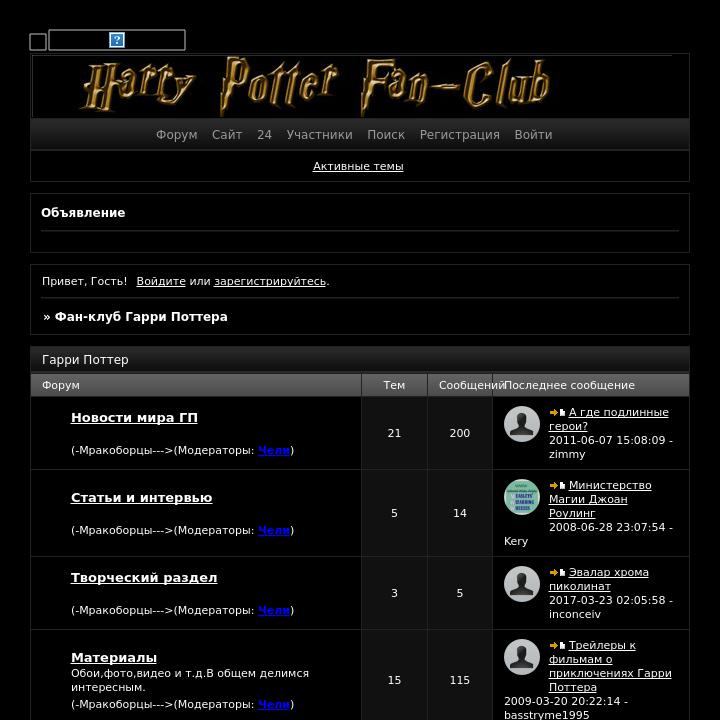Screen dimensions: 720x720
Task: Open the 24 link in the nav bar
Action: pyautogui.click(x=264, y=135)
